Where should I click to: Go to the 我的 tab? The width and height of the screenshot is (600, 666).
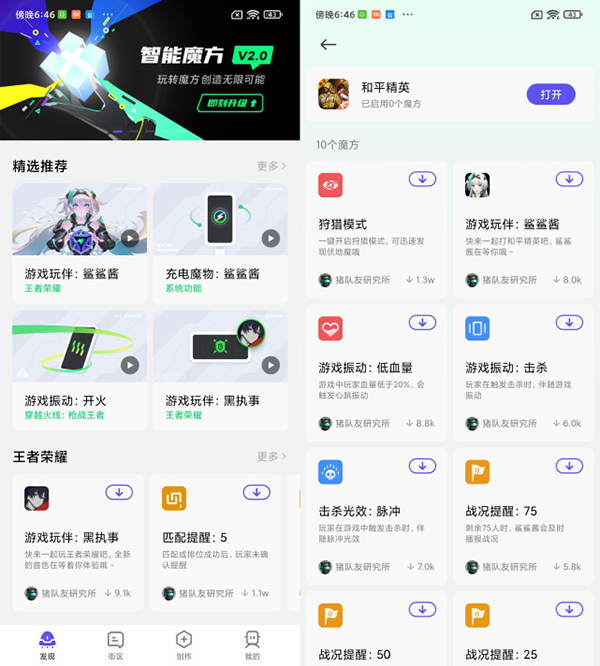point(252,645)
